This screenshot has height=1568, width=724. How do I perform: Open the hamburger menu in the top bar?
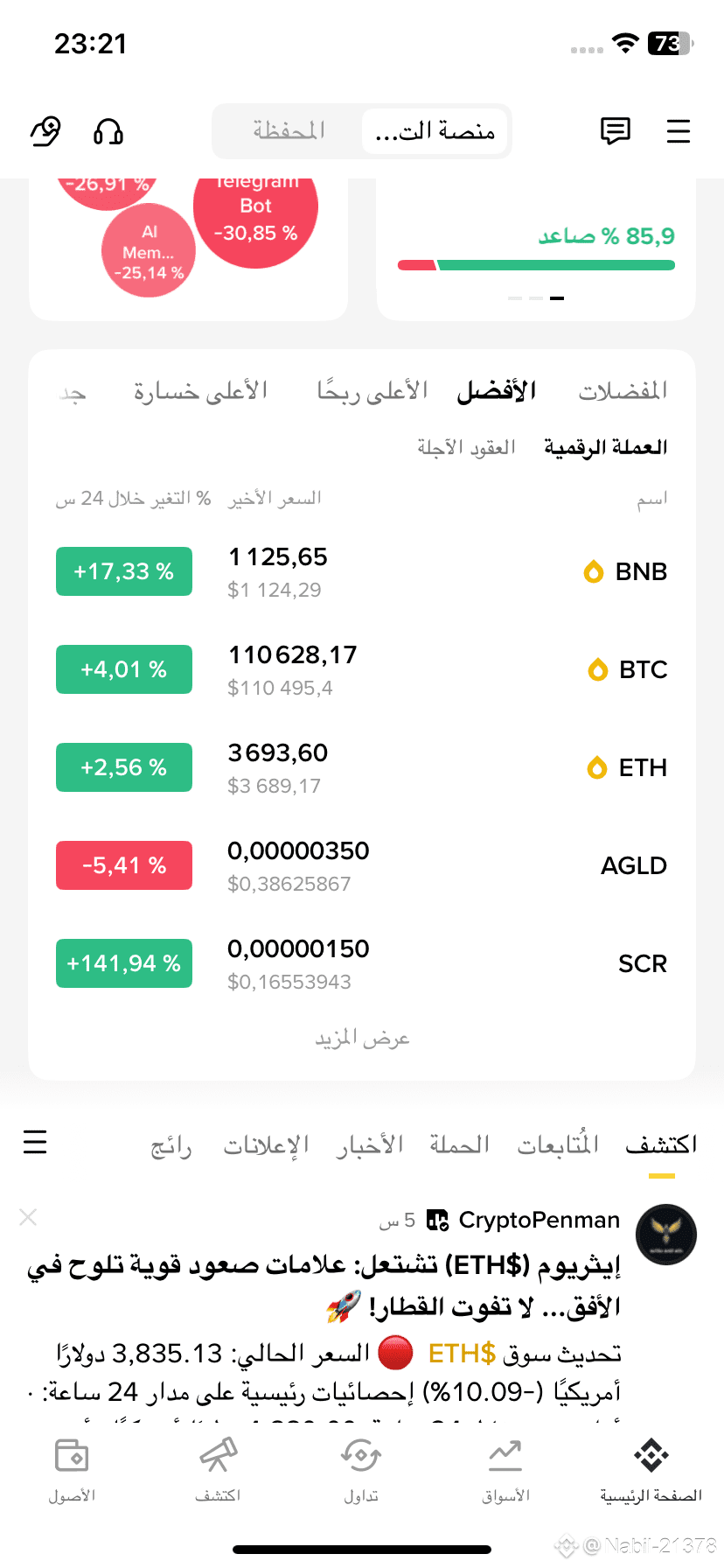pyautogui.click(x=679, y=131)
